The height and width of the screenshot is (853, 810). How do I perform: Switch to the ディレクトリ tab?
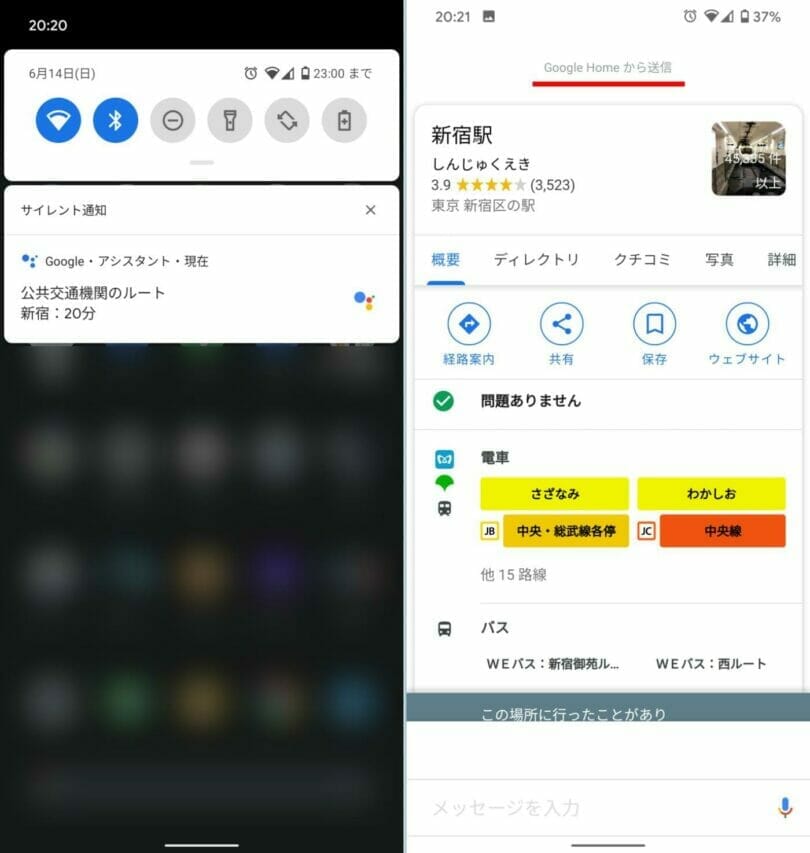coord(536,260)
